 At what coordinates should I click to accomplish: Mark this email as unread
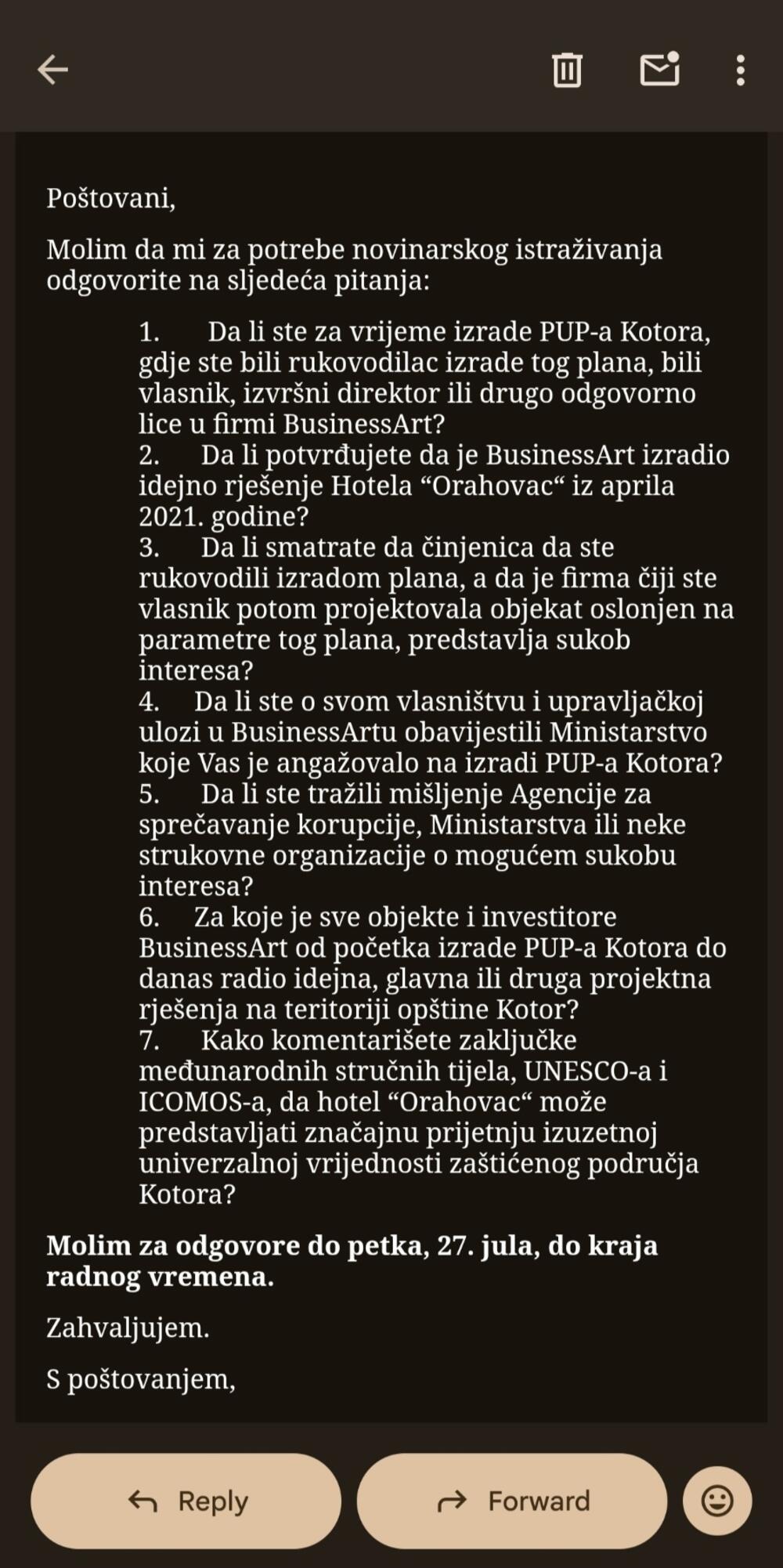[660, 69]
